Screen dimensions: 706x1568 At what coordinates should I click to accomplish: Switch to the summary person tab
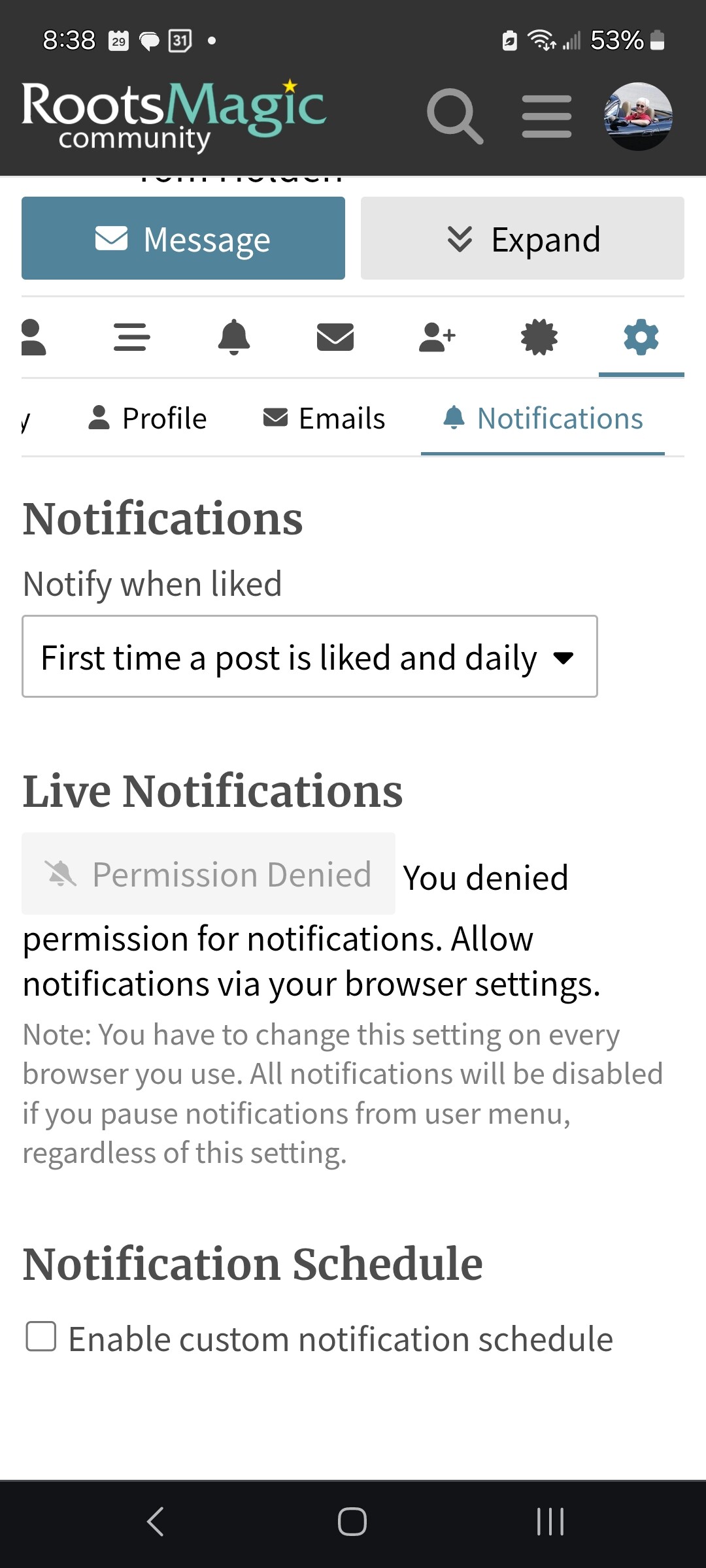click(33, 337)
